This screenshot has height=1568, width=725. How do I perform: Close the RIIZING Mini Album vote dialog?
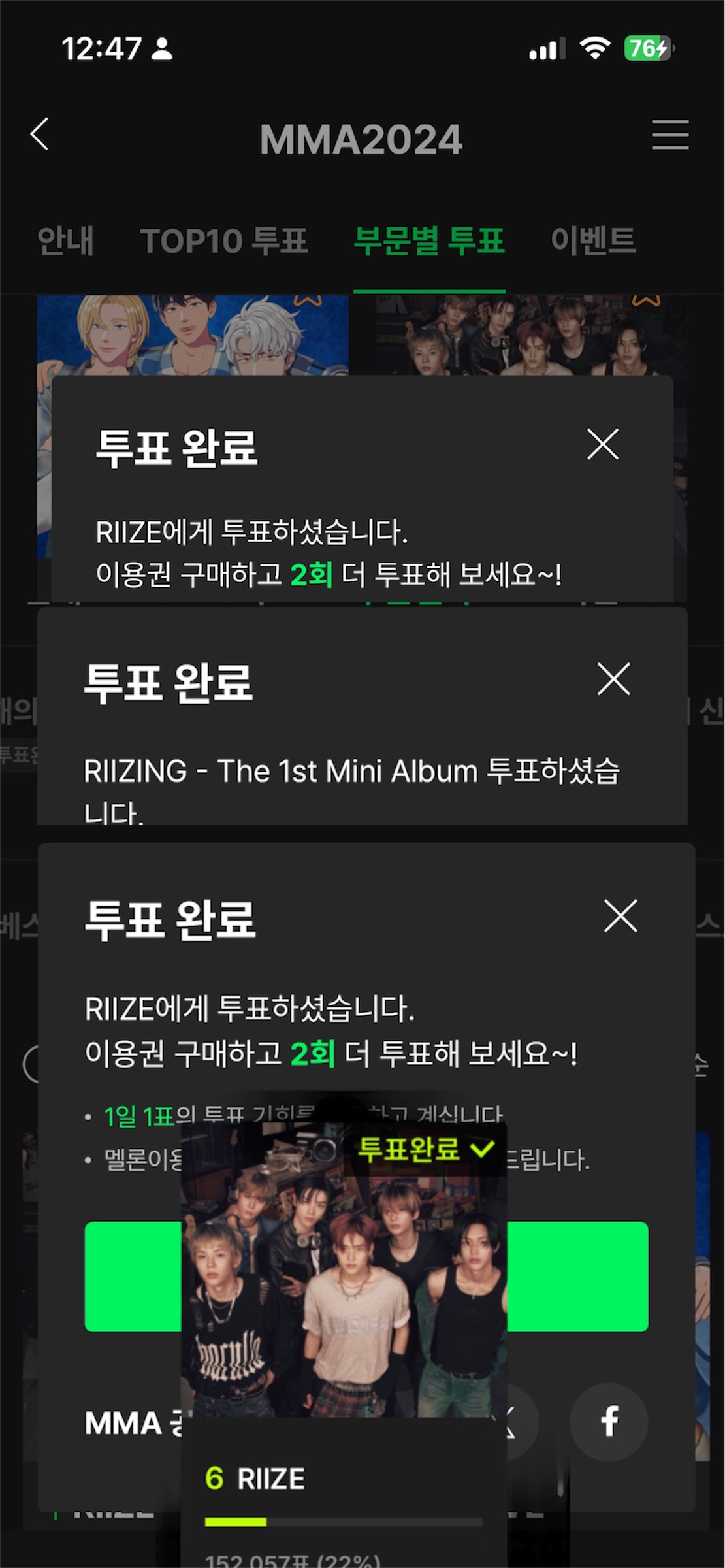click(614, 679)
